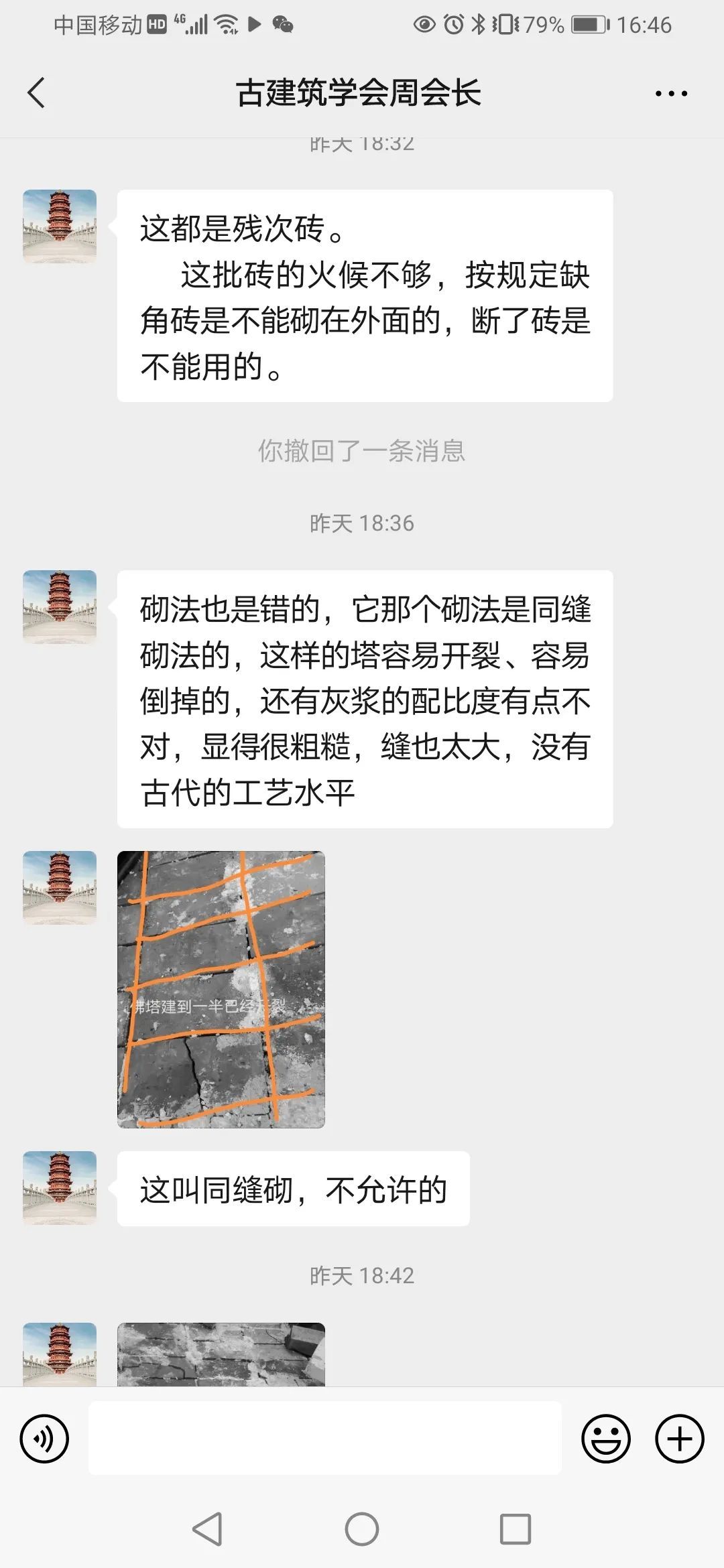The width and height of the screenshot is (724, 1568).
Task: Open the emoji sticker panel
Action: [605, 1439]
